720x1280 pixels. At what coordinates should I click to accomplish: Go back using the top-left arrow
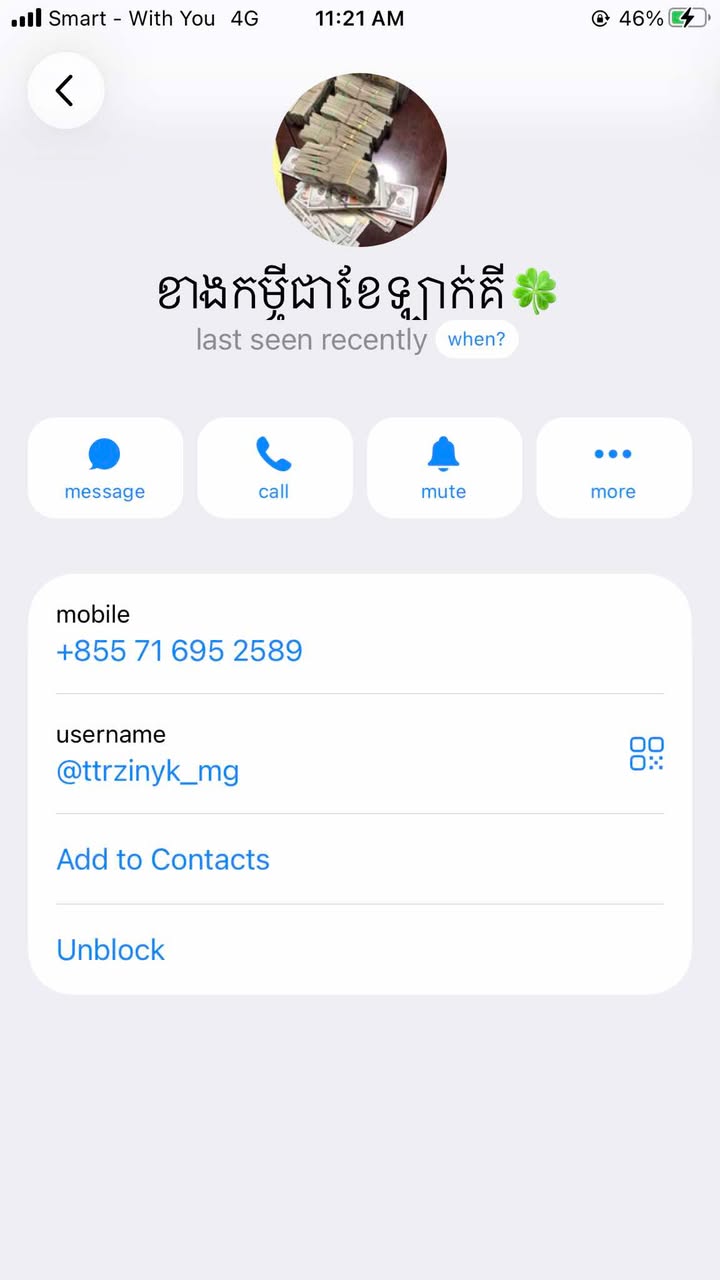[x=66, y=91]
